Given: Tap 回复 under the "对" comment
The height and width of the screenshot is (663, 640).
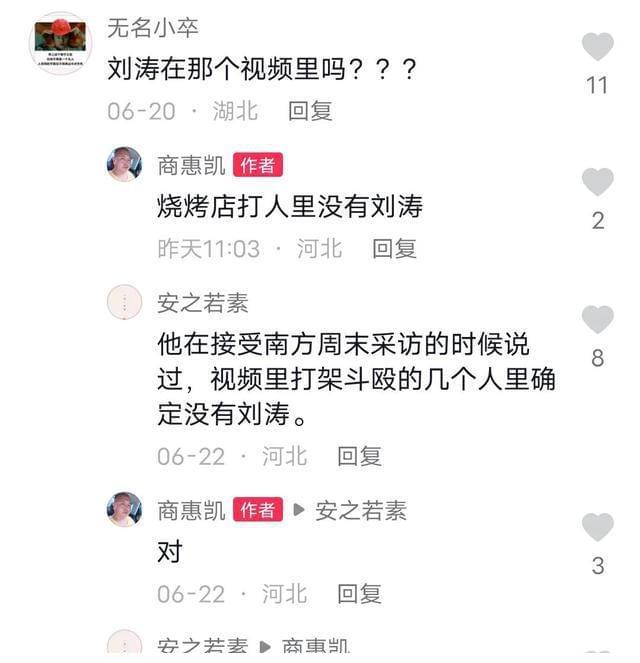Looking at the screenshot, I should point(359,593).
